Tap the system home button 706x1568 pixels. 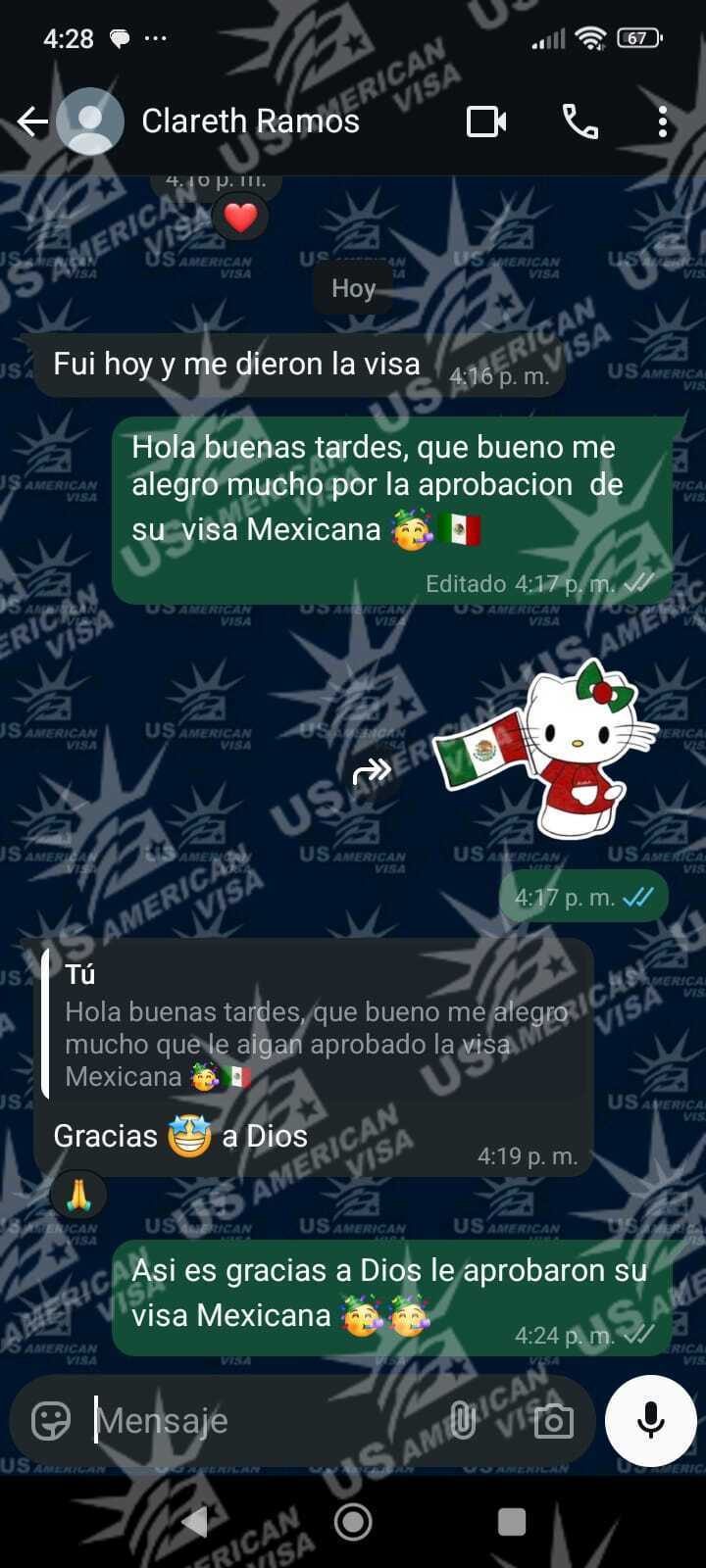[x=353, y=1522]
